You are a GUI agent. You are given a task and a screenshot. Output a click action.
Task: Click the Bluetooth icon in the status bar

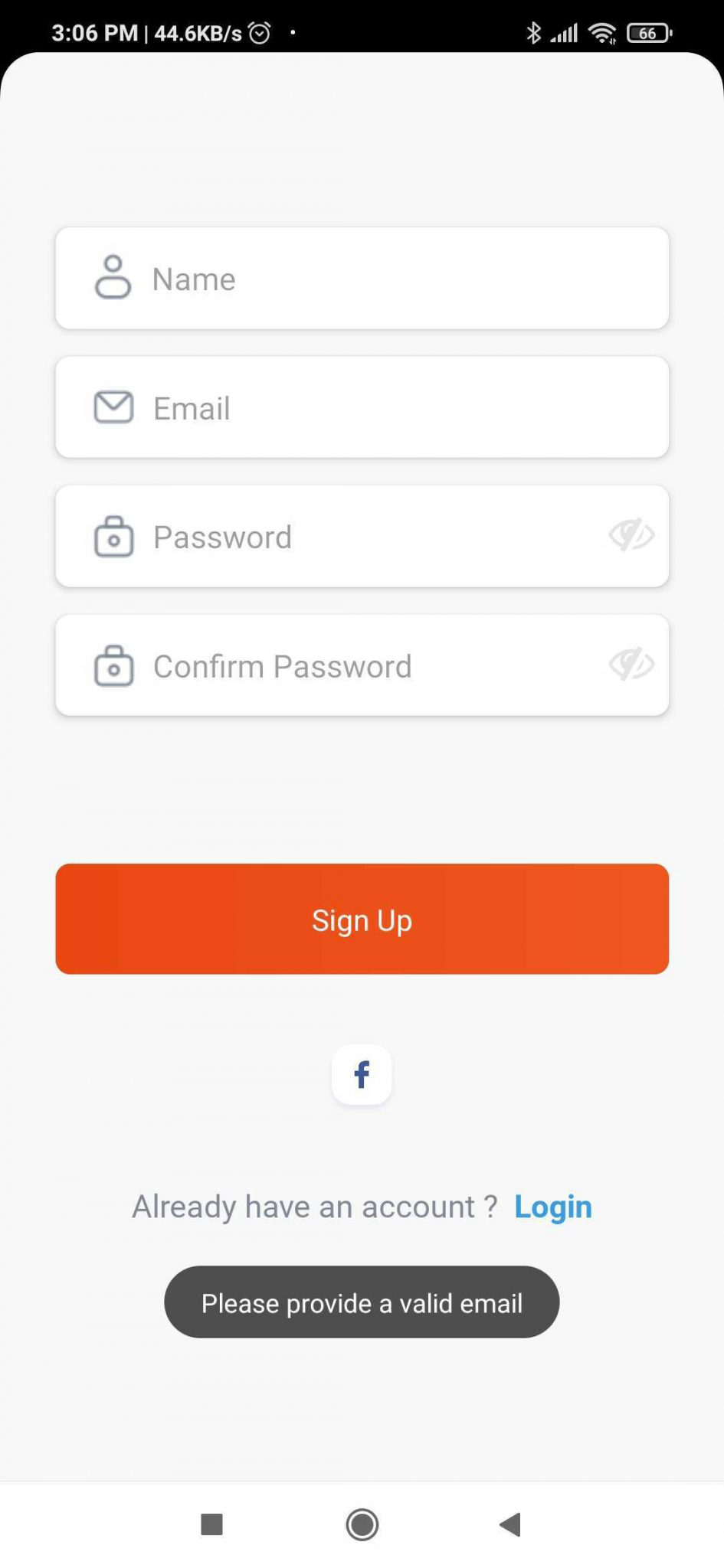533,32
